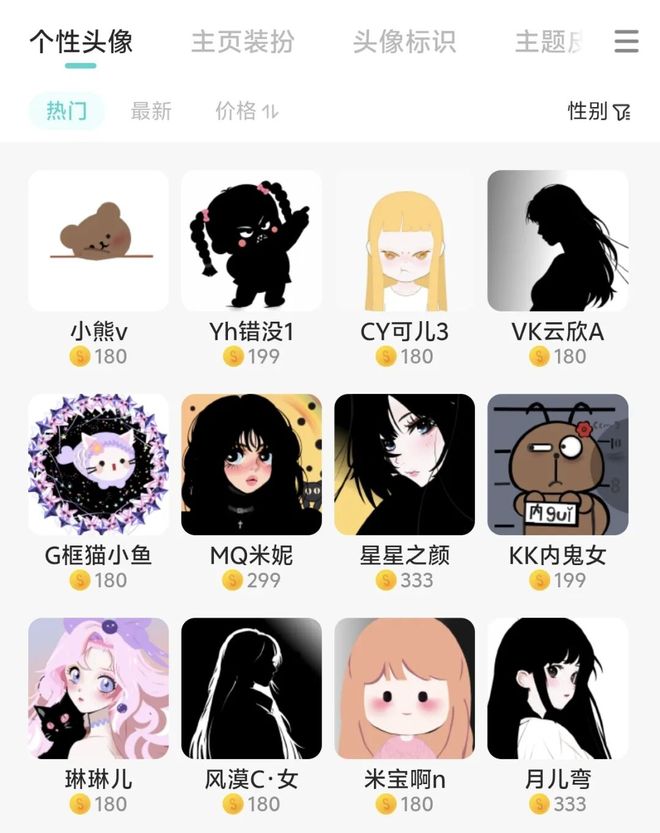Open the hamburger menu for all categories

pyautogui.click(x=626, y=41)
